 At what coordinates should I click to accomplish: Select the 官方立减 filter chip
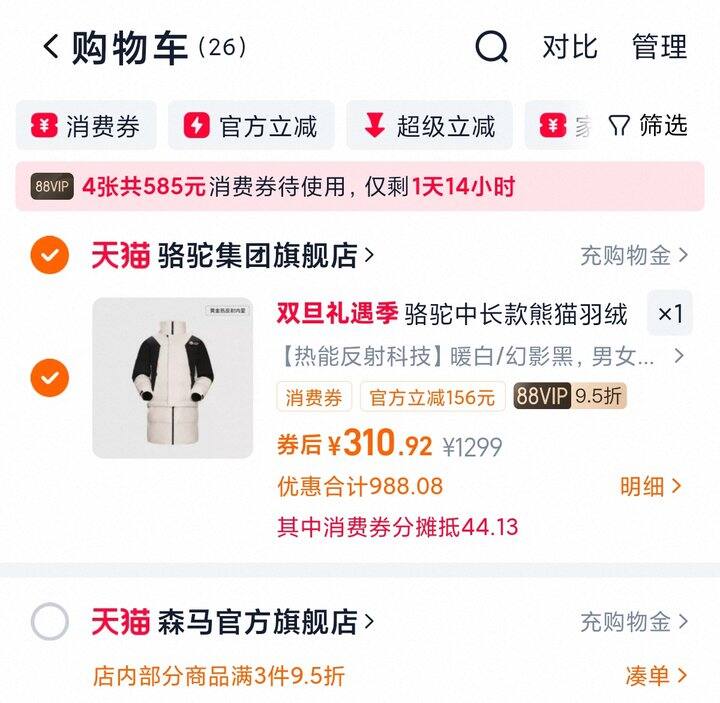251,126
